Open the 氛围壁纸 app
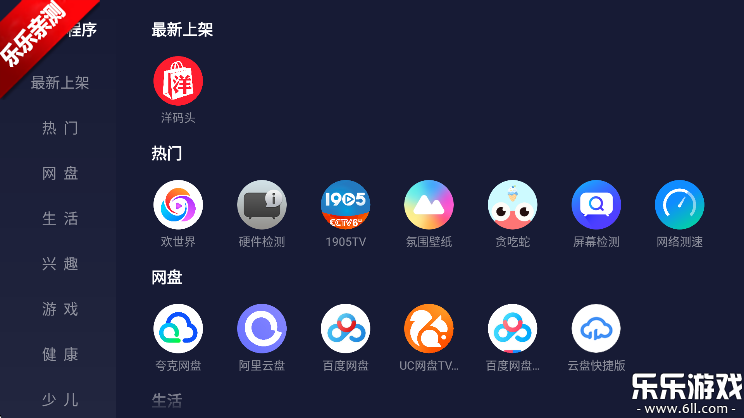Image resolution: width=744 pixels, height=418 pixels. [429, 205]
